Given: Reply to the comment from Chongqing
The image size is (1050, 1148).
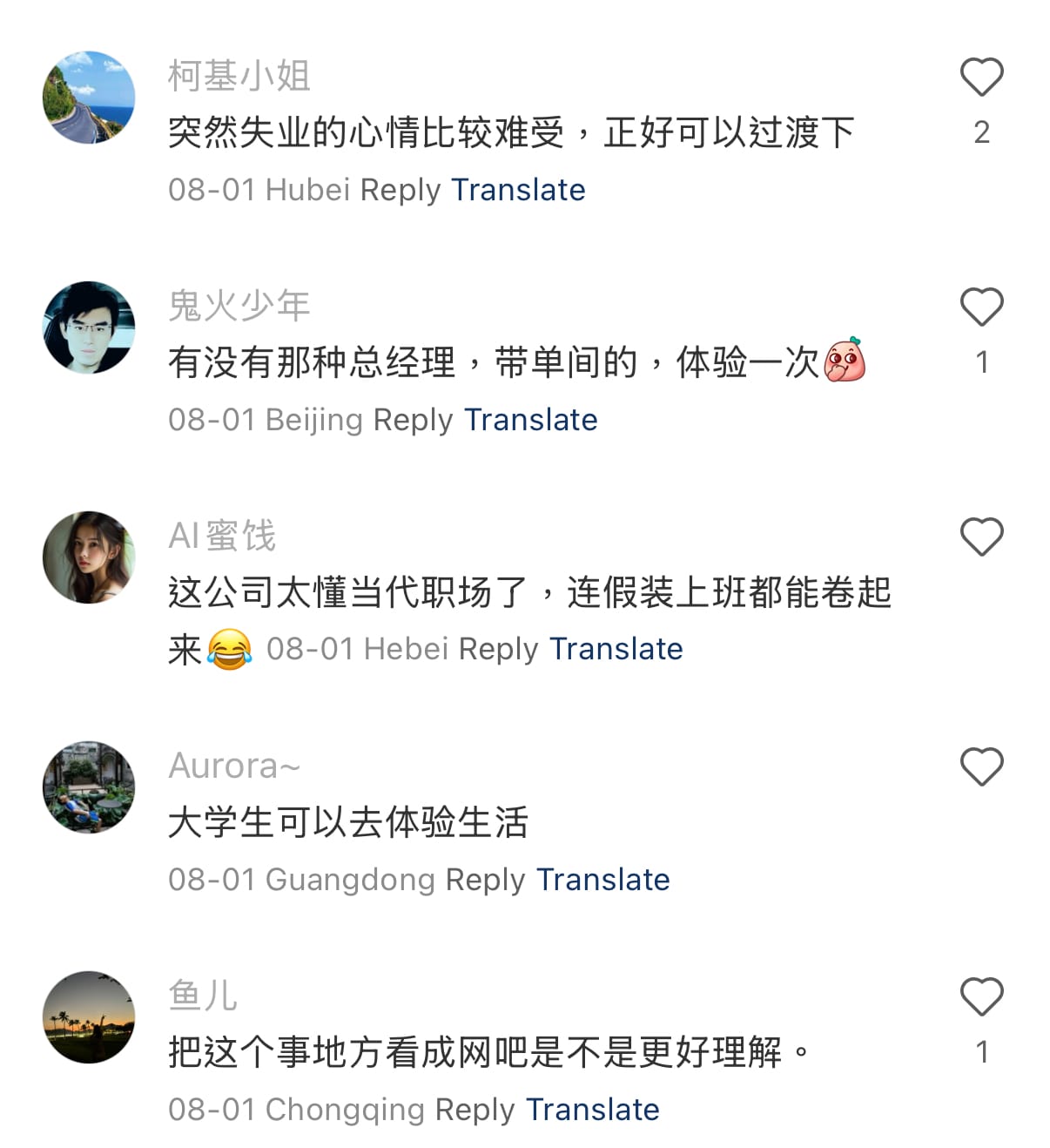Looking at the screenshot, I should tap(475, 1110).
